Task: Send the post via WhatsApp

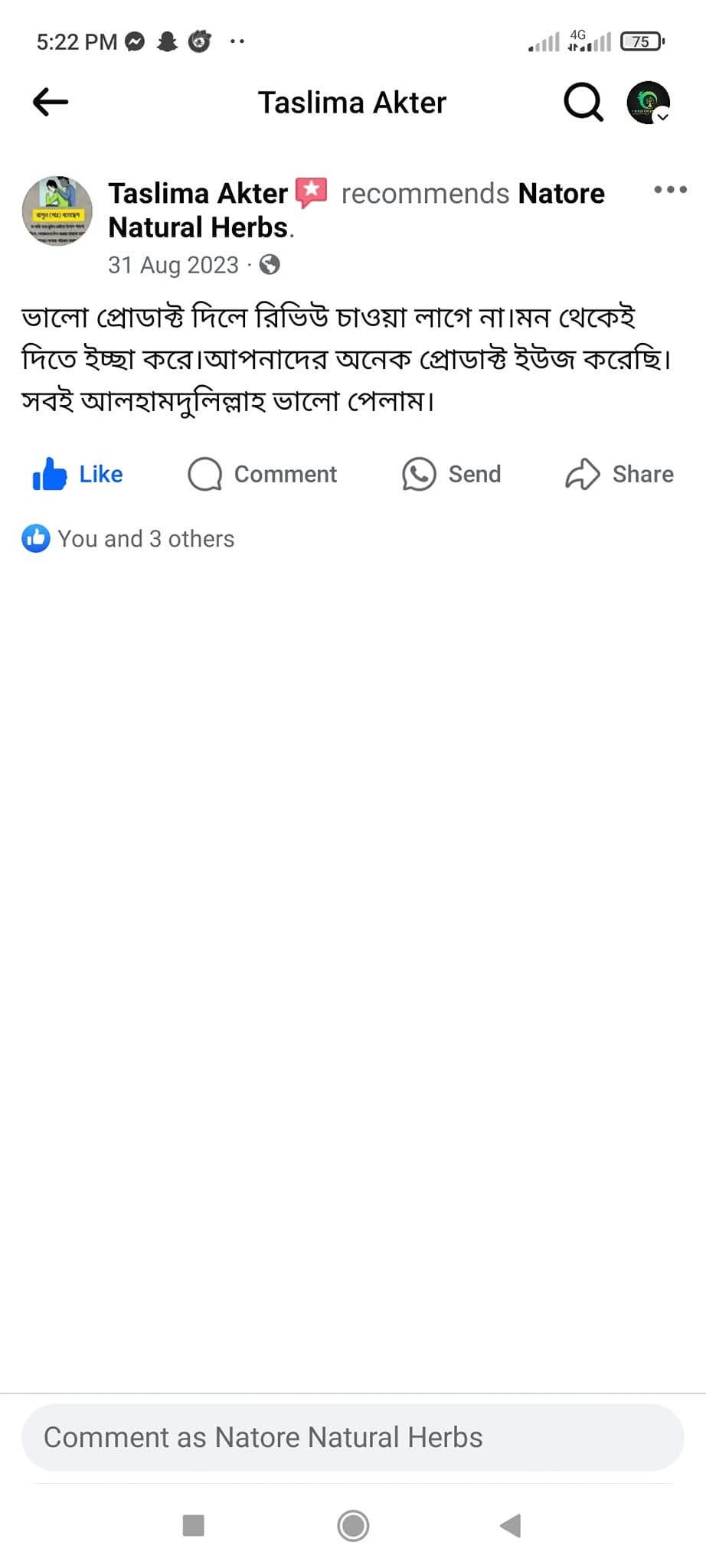Action: tap(452, 475)
